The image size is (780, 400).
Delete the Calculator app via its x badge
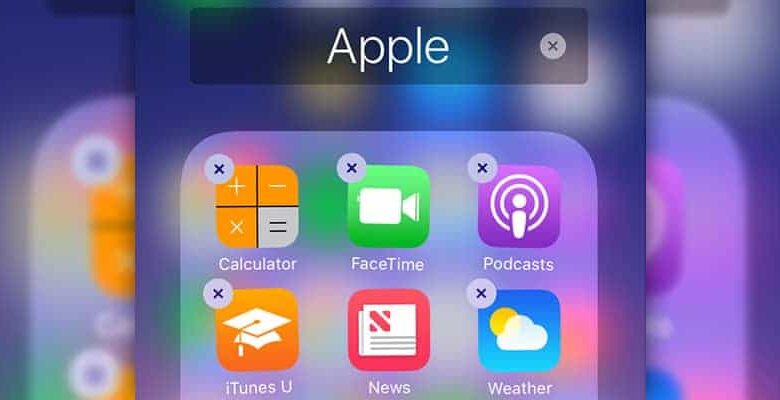[219, 168]
